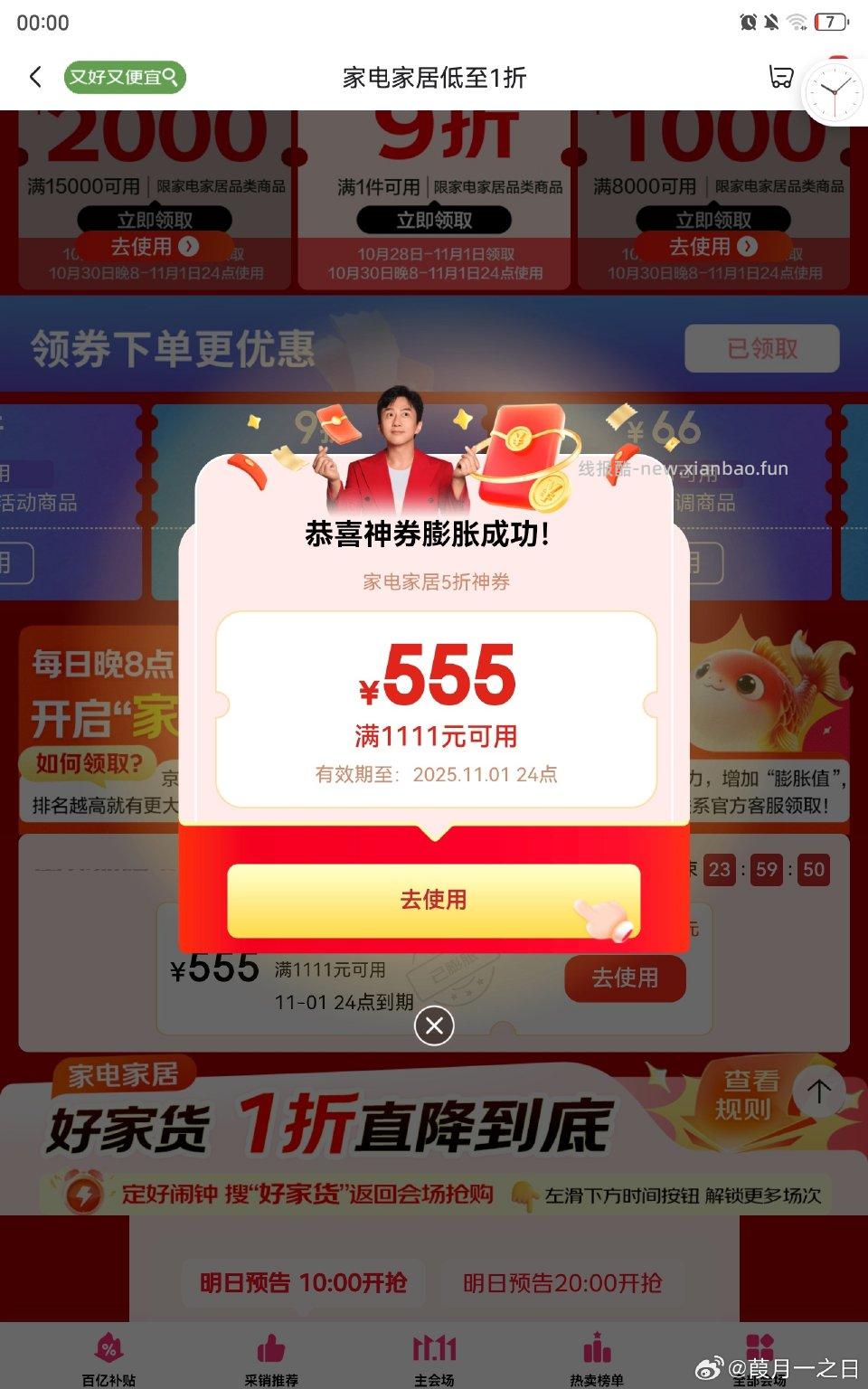This screenshot has width=868, height=1389.
Task: Open the 又好又便宜 search pill
Action: click(125, 77)
